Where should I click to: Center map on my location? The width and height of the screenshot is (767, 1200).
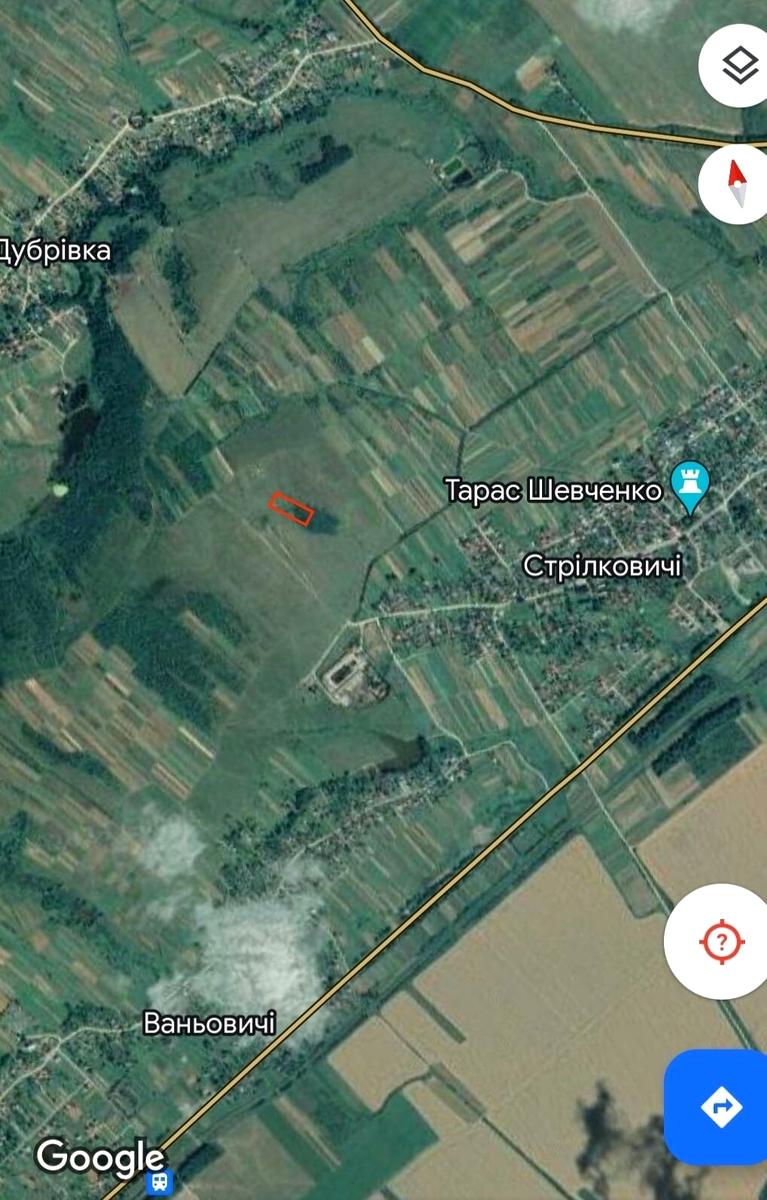(x=720, y=941)
